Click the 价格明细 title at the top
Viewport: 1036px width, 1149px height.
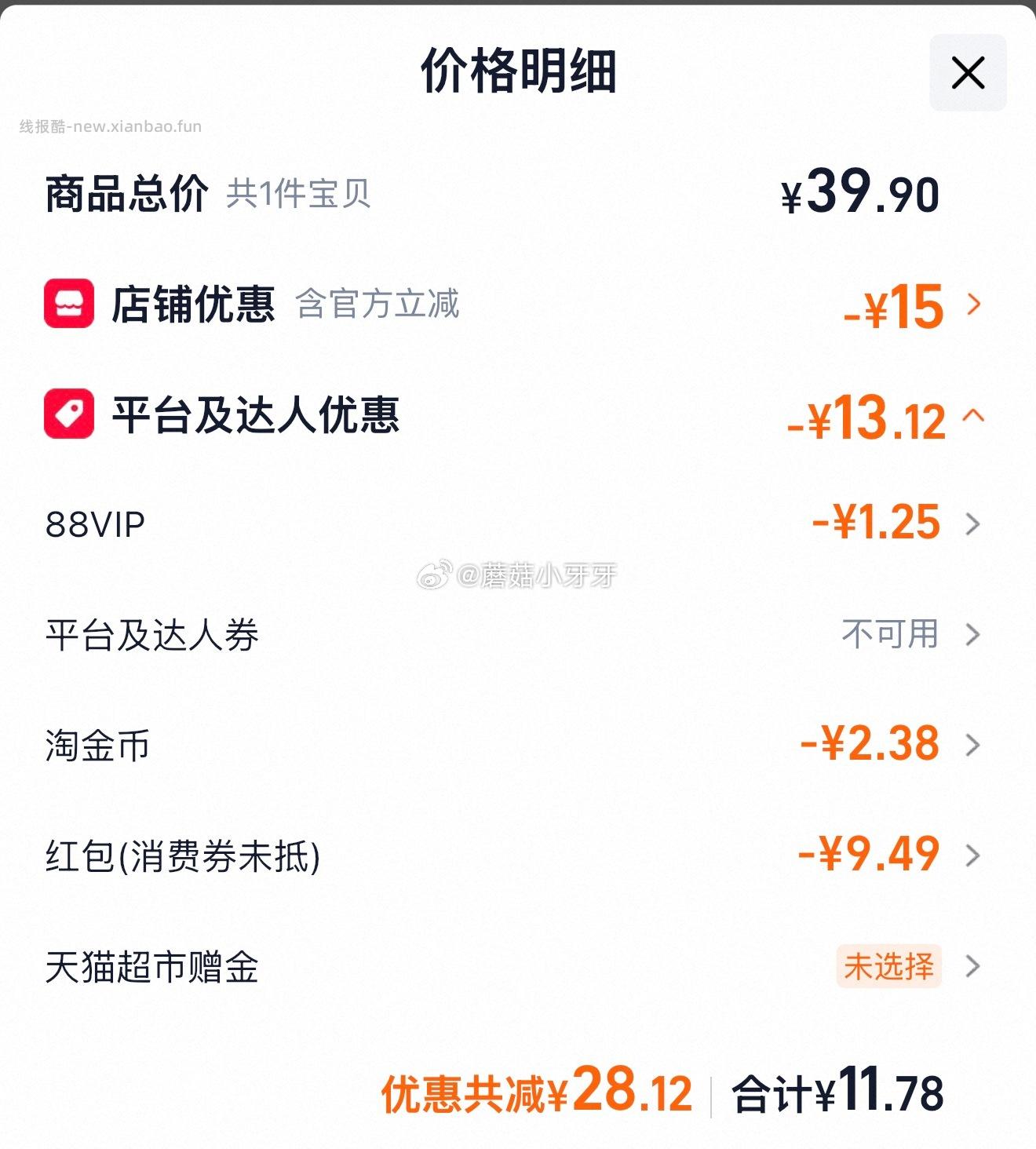point(518,71)
